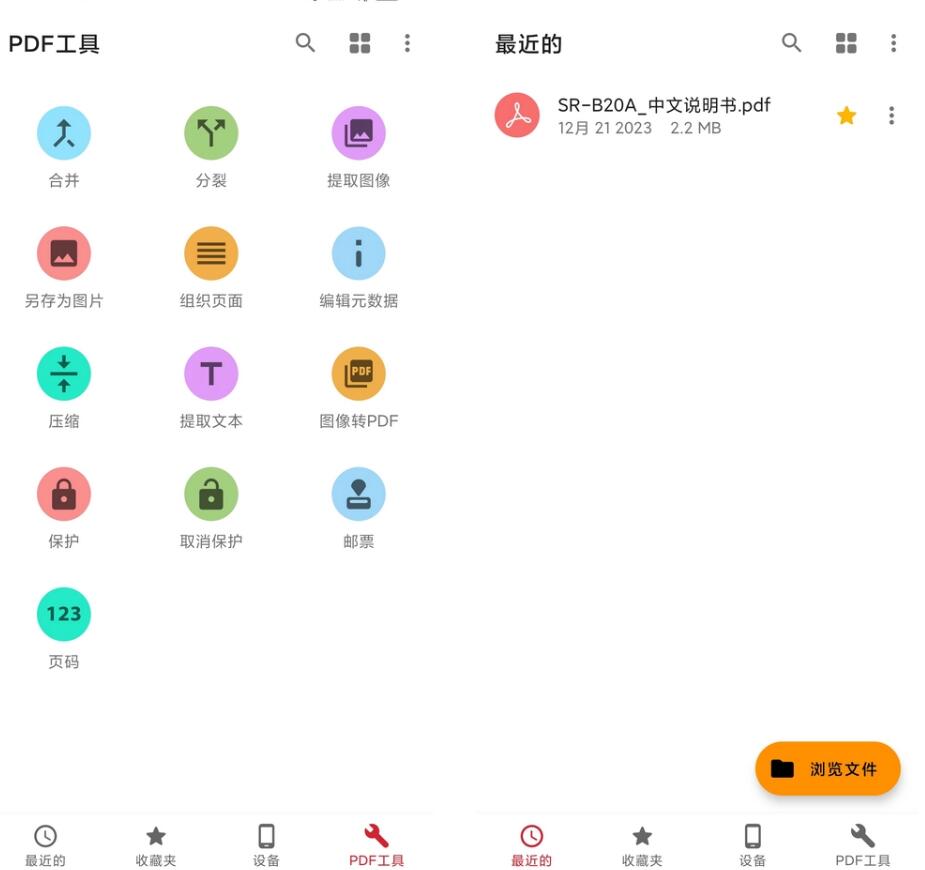Select the 图像转PDF converter
Viewport: 925px width, 870px height.
click(358, 374)
